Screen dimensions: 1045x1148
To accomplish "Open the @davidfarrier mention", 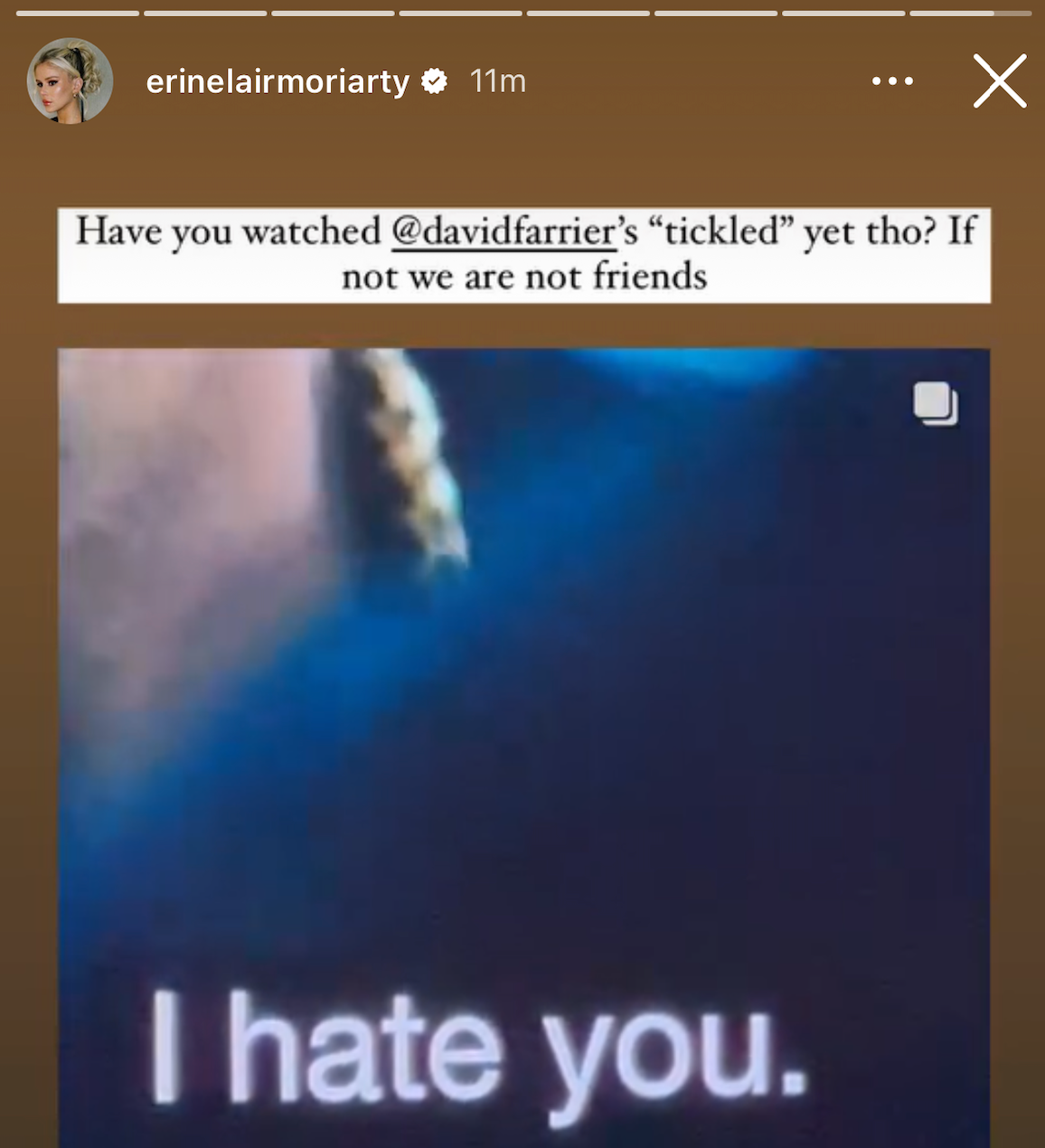I will pyautogui.click(x=504, y=232).
